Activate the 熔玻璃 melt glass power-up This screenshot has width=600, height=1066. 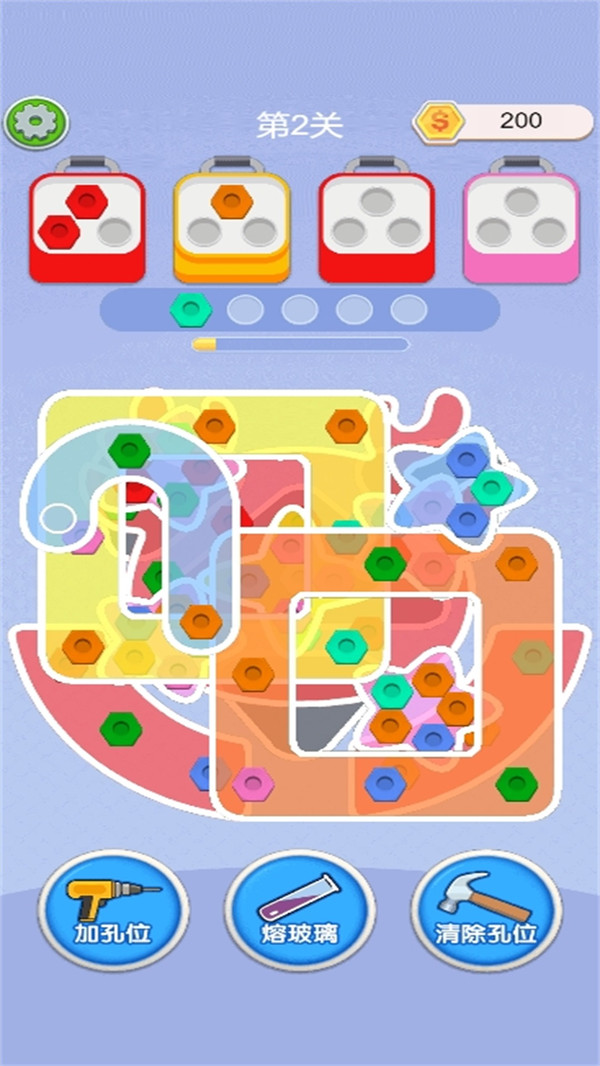[x=299, y=910]
